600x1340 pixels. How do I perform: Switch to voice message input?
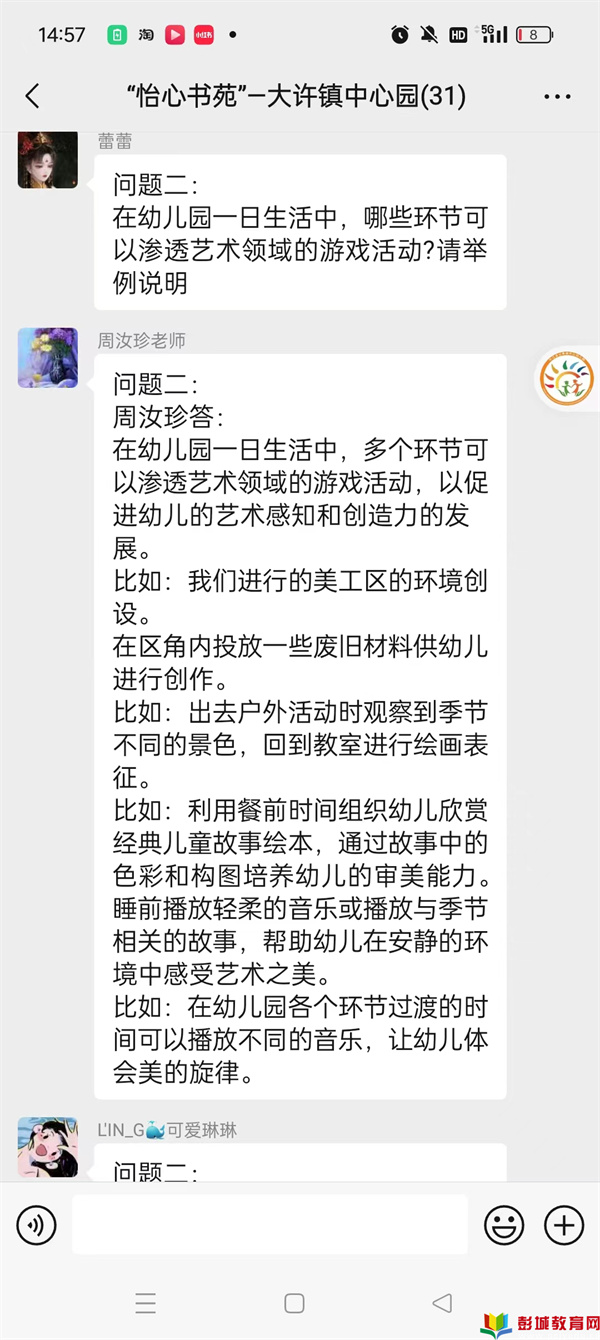(x=37, y=1225)
